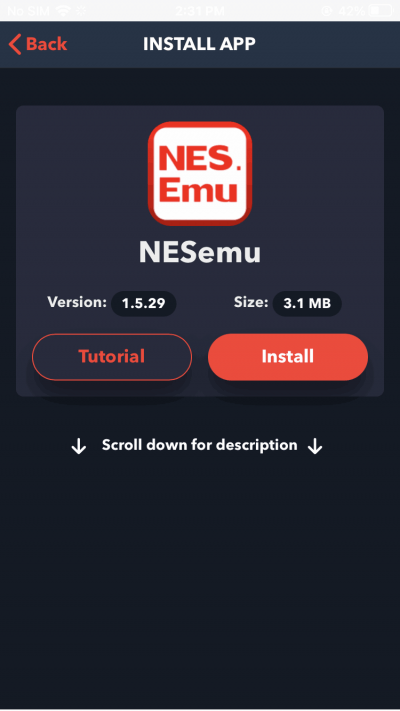
Task: Open the NESemu Tutorial
Action: (x=112, y=357)
